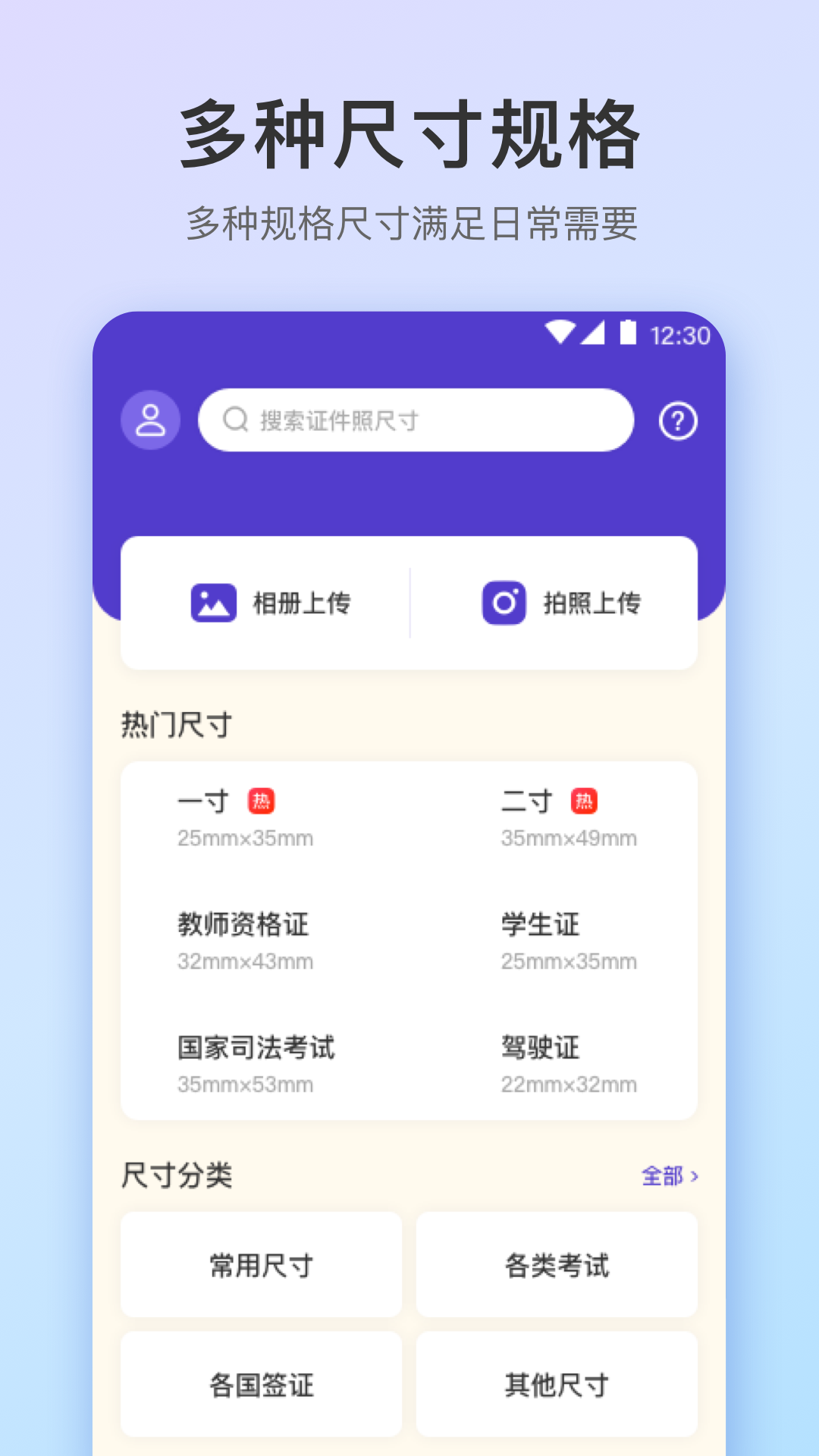Click the 热 badge next to 一寸

261,801
